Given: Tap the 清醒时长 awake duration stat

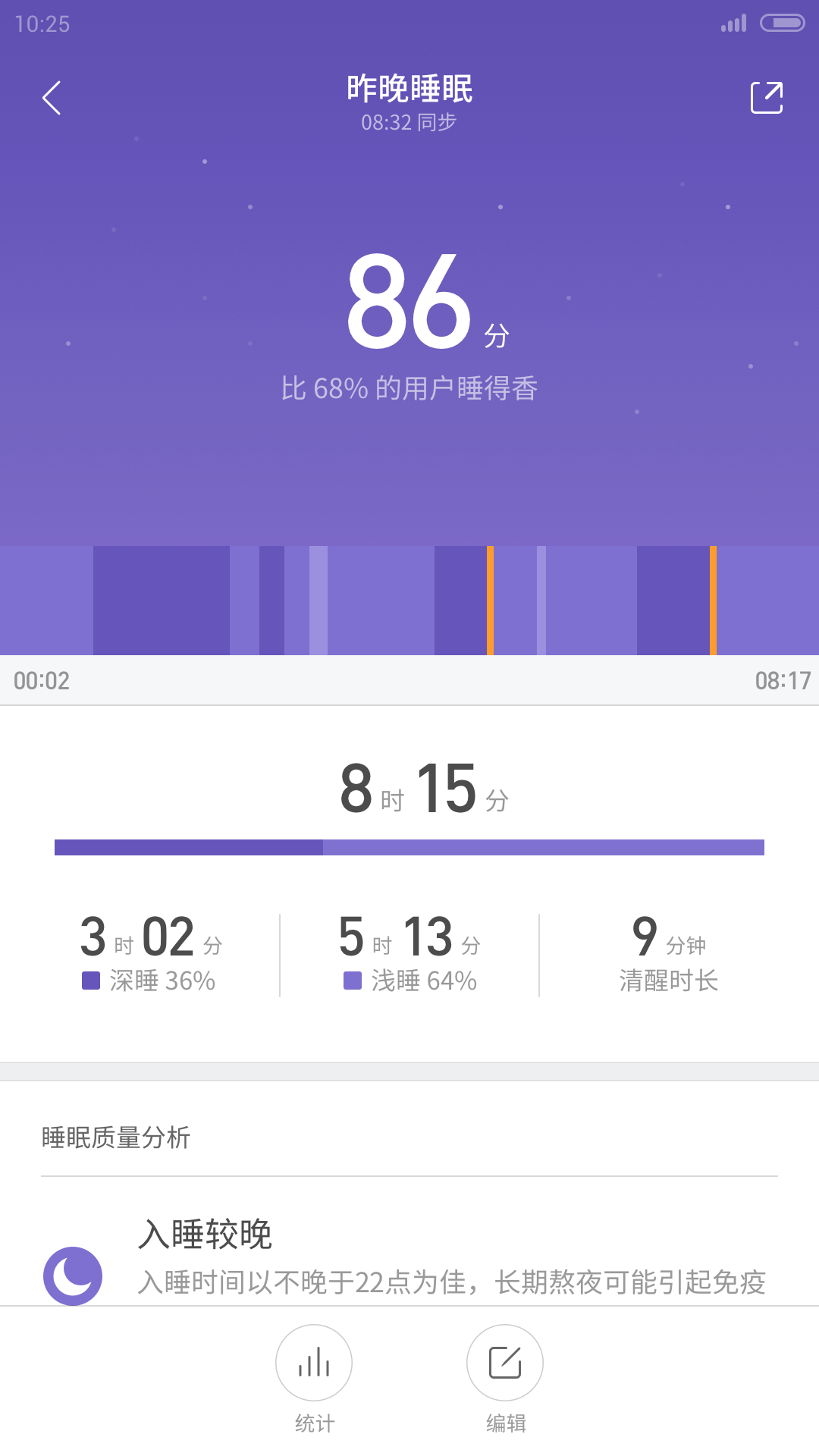Looking at the screenshot, I should (x=667, y=981).
